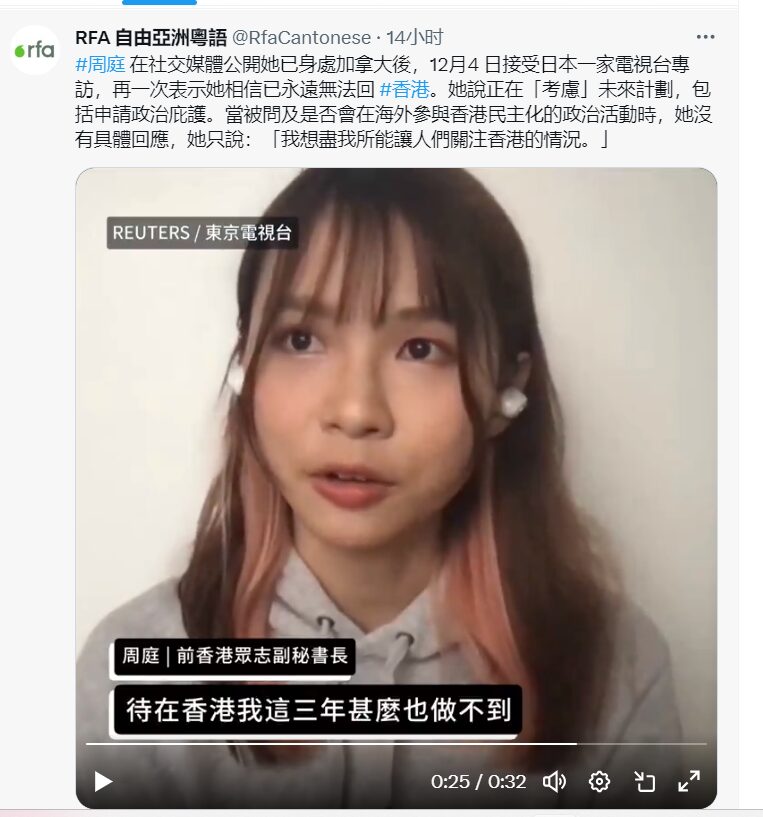Open video playback settings gear

[599, 781]
